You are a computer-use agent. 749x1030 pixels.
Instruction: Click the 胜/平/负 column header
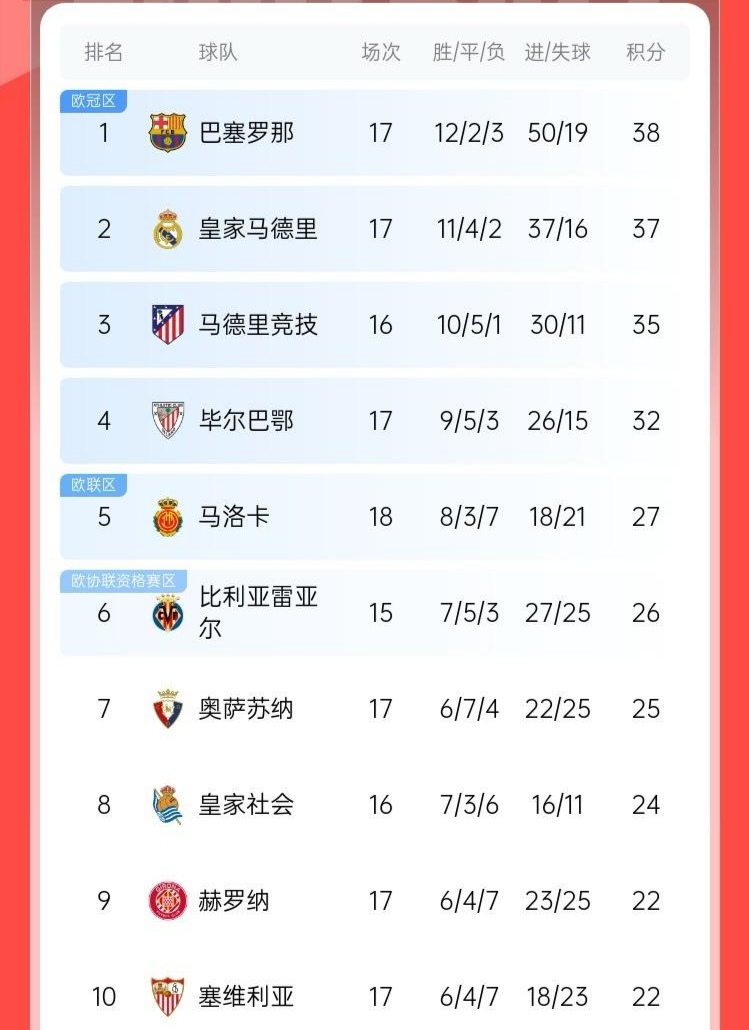[466, 54]
